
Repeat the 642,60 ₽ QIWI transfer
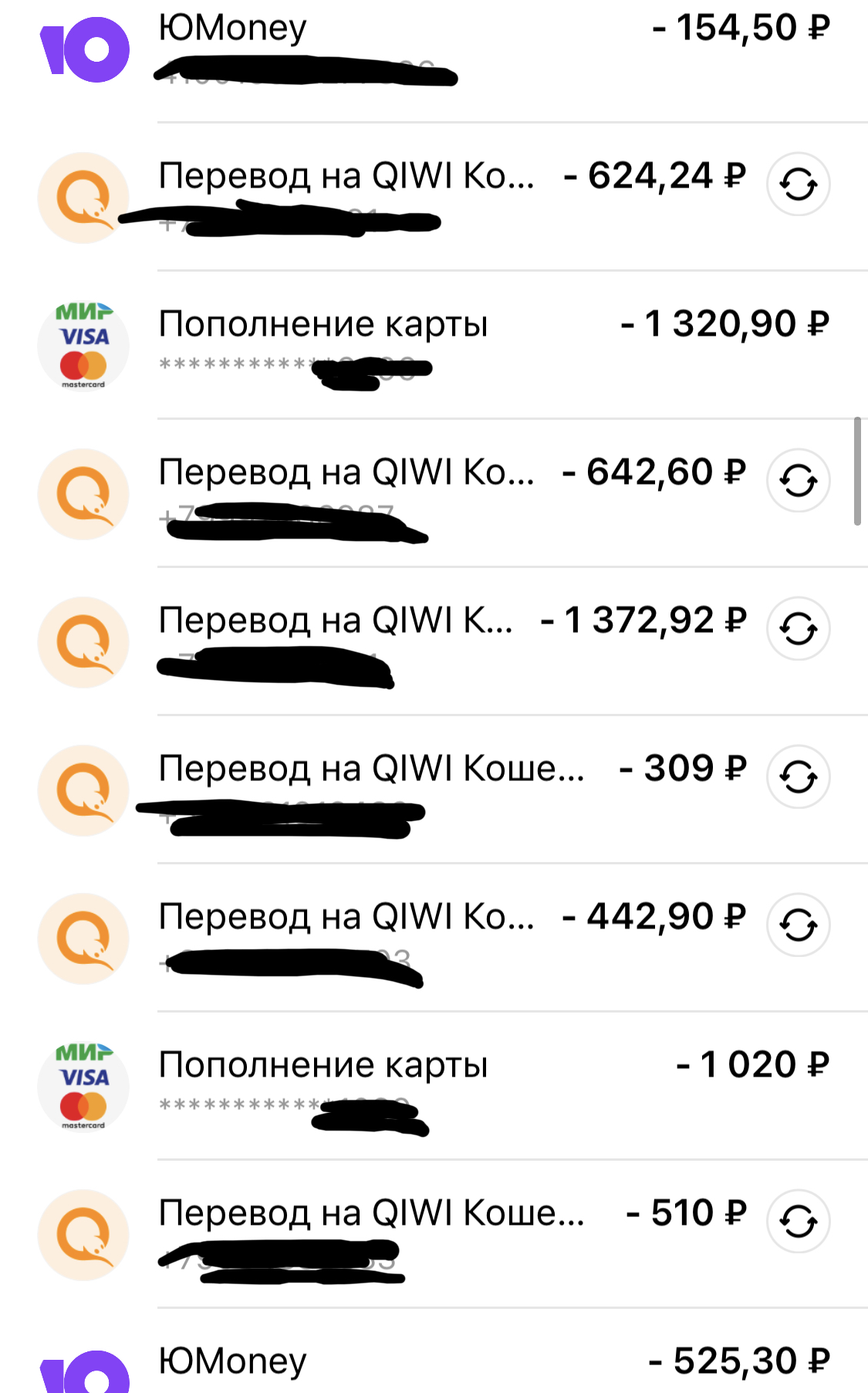[798, 481]
